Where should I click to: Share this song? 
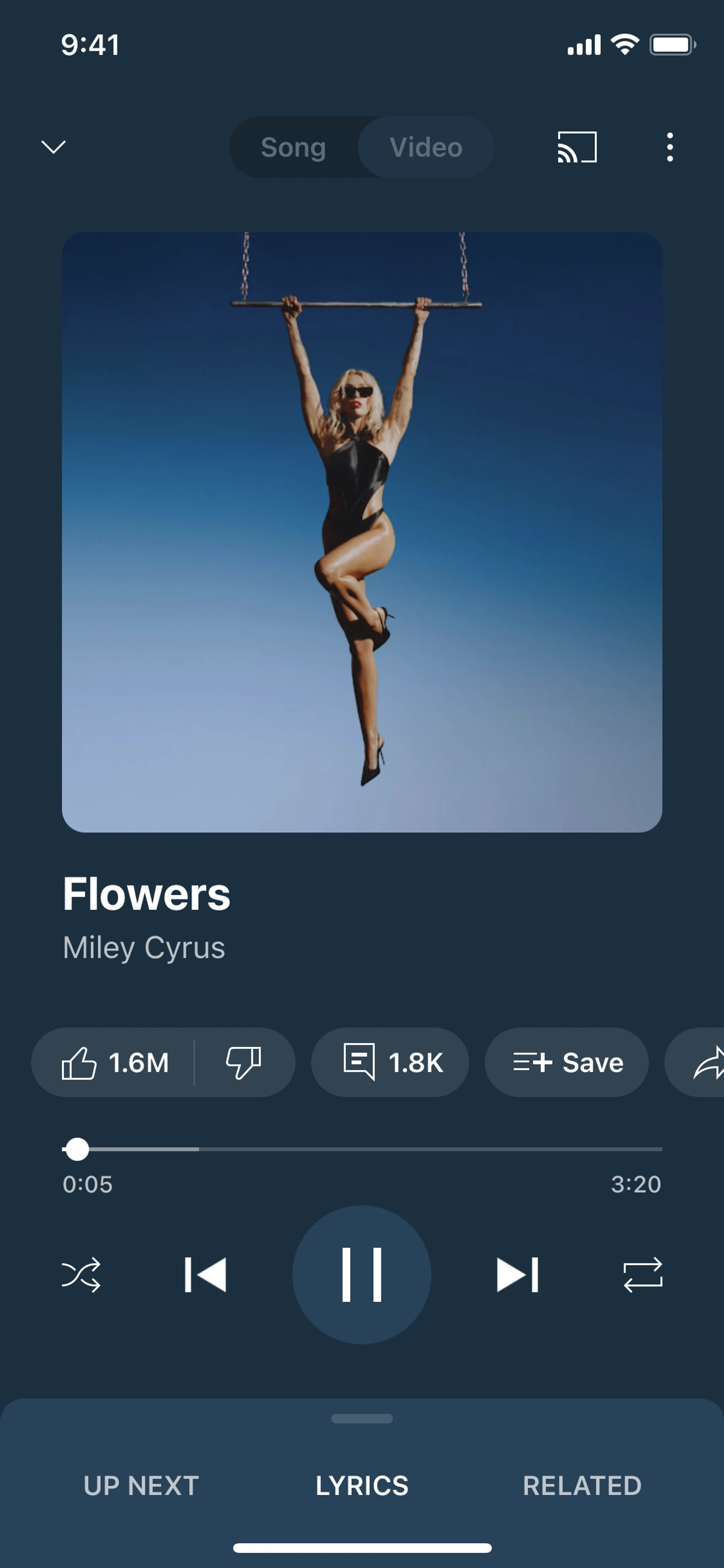[x=706, y=1062]
